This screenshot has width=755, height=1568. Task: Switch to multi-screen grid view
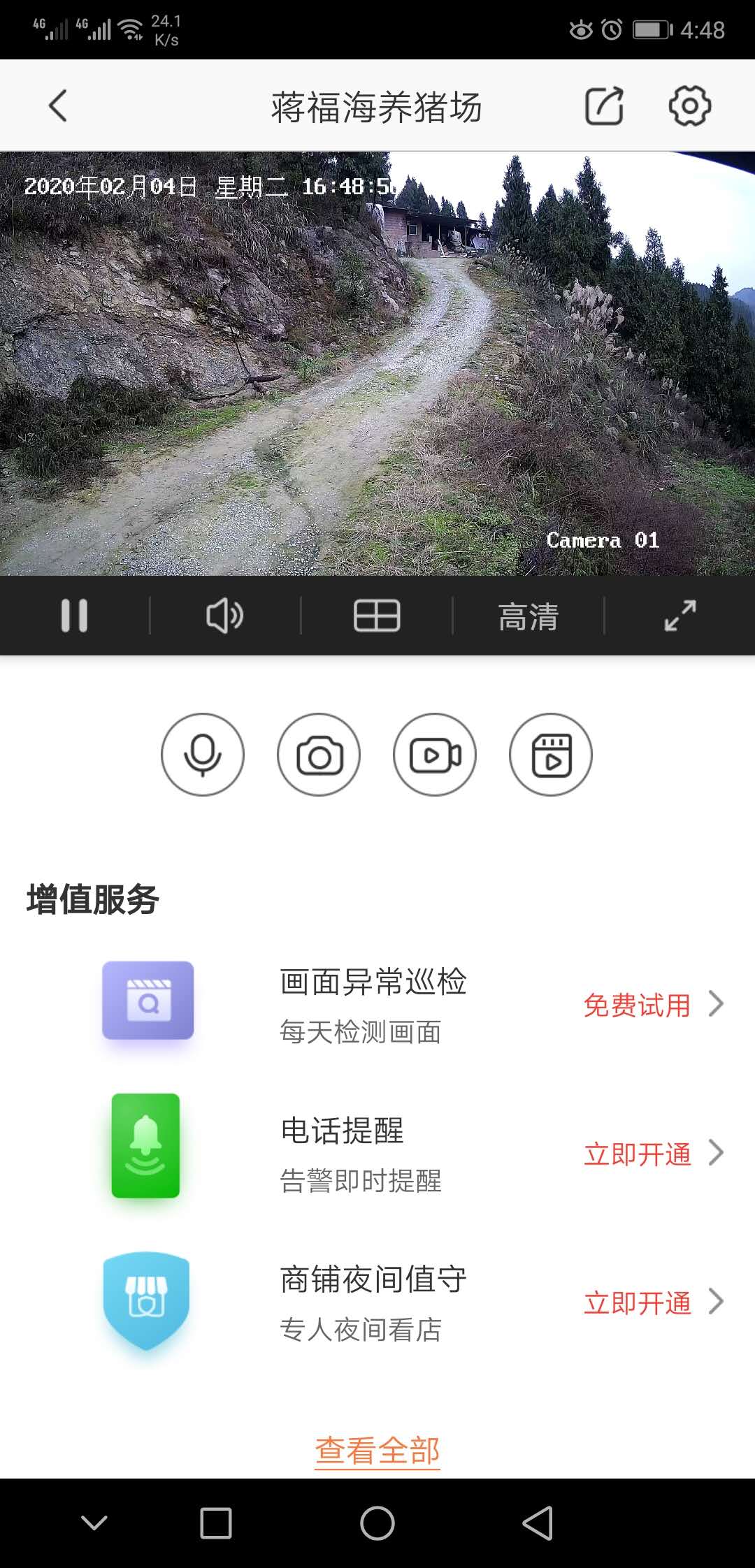377,616
